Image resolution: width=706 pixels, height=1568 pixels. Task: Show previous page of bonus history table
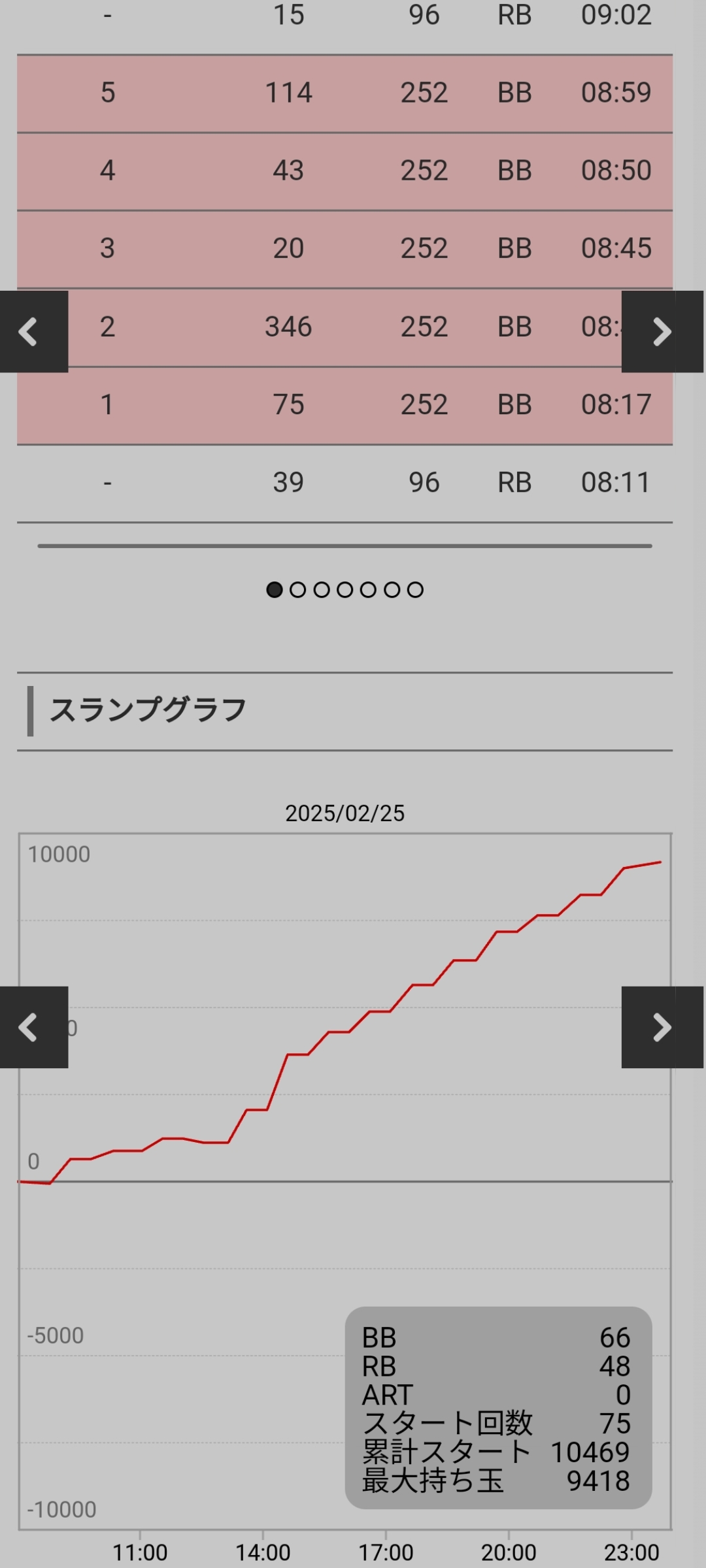(34, 331)
